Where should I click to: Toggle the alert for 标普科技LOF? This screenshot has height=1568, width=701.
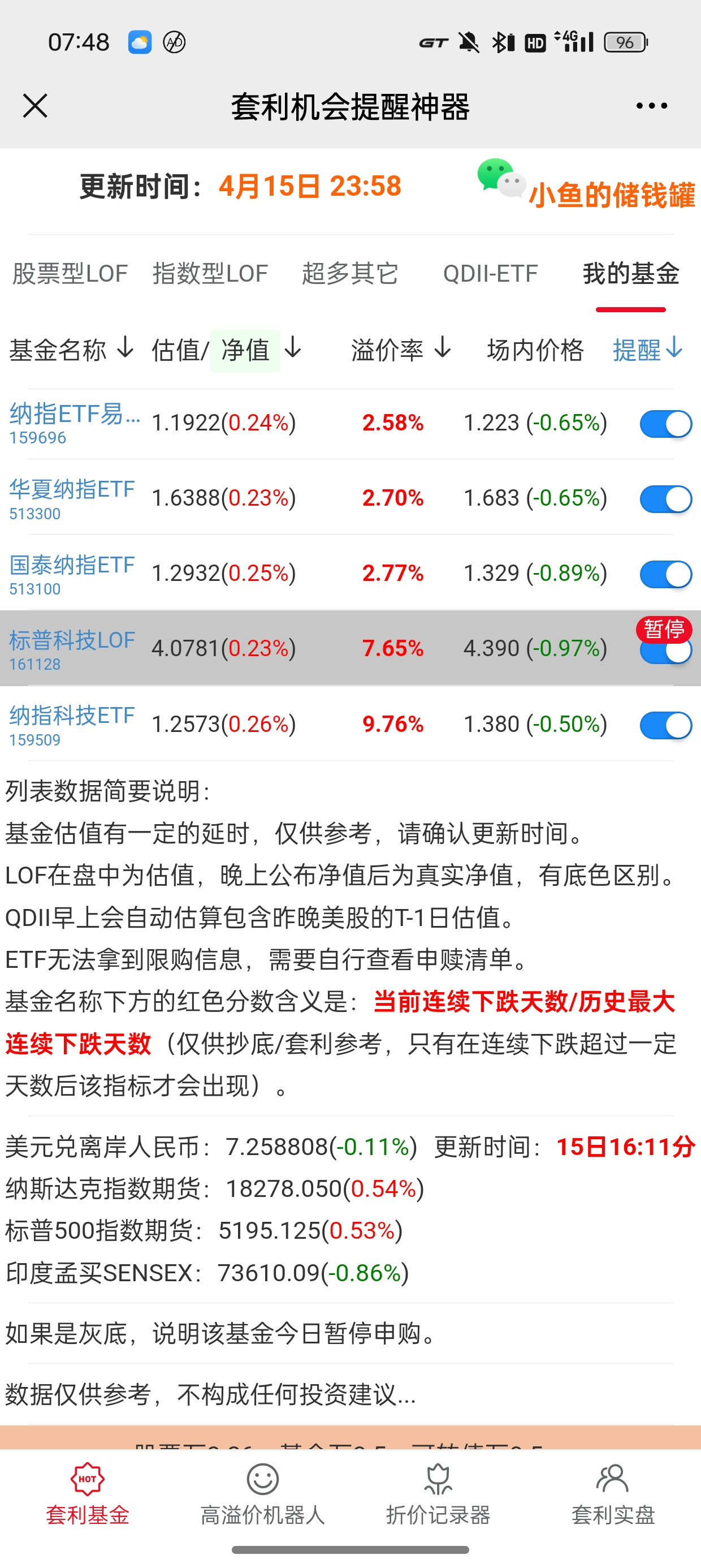tap(665, 651)
